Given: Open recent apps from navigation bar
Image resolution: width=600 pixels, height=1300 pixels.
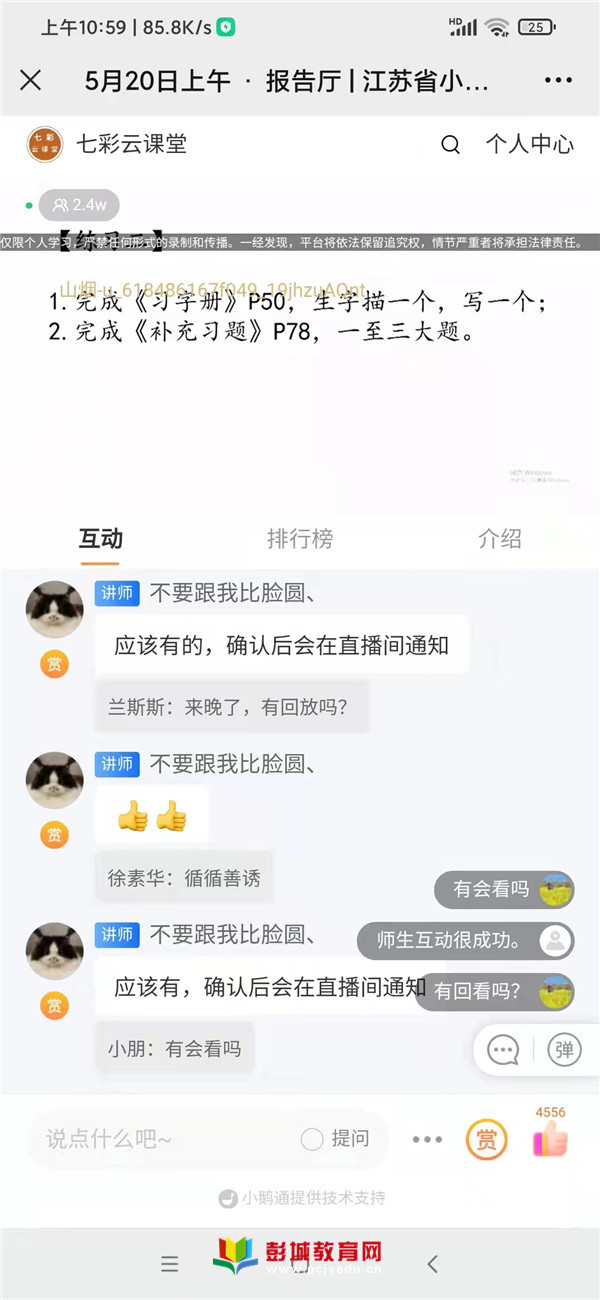Looking at the screenshot, I should click(169, 1264).
